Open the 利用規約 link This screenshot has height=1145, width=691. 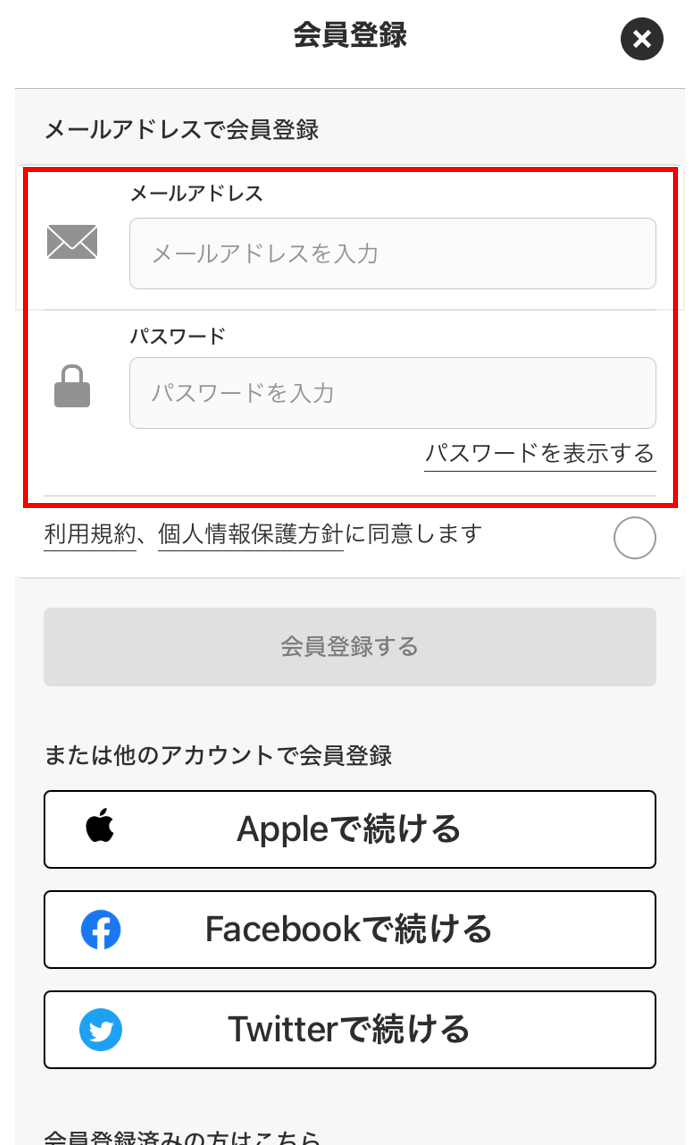90,535
